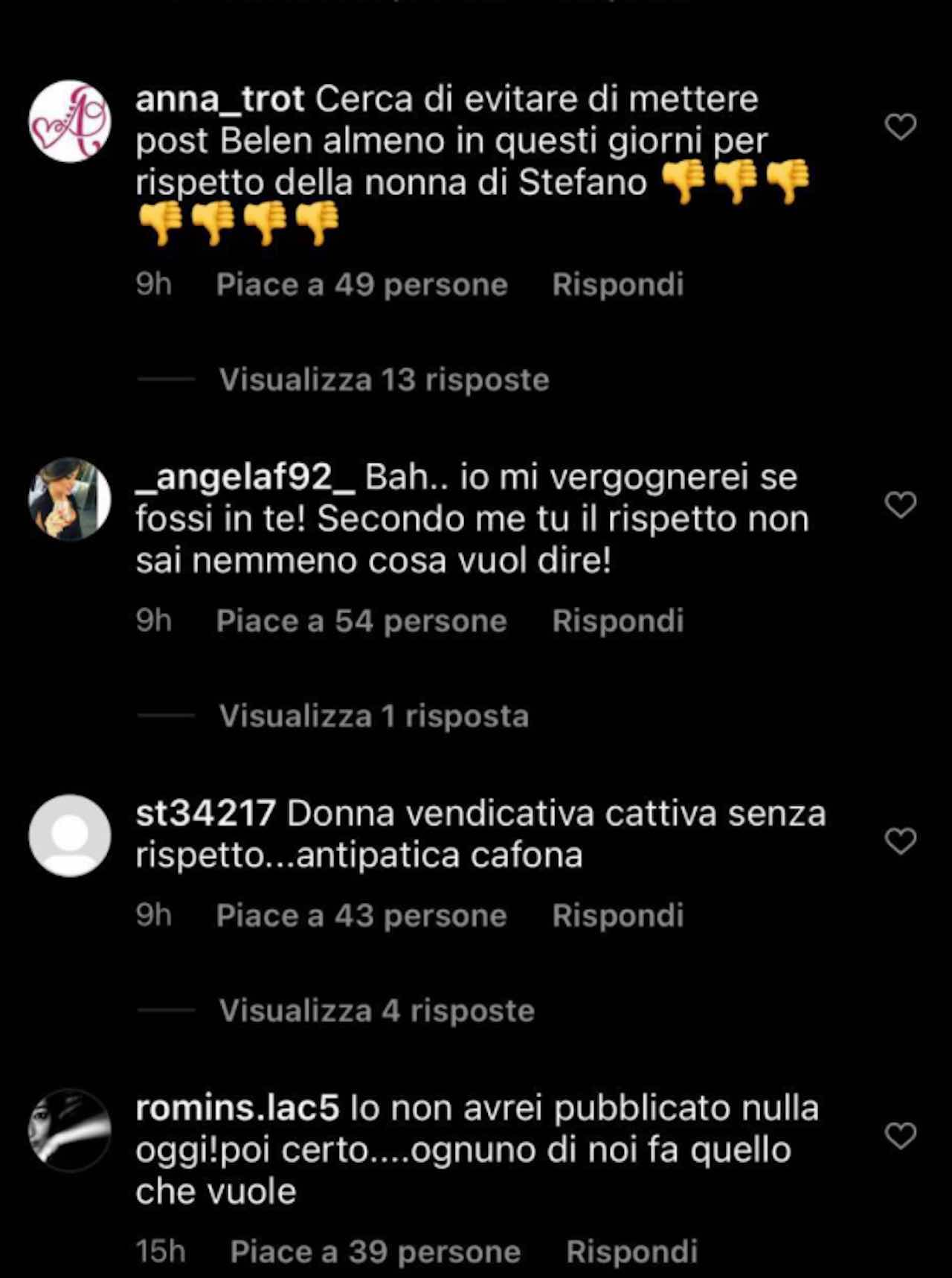Expand Visualizza 4 risposte

(x=377, y=1011)
